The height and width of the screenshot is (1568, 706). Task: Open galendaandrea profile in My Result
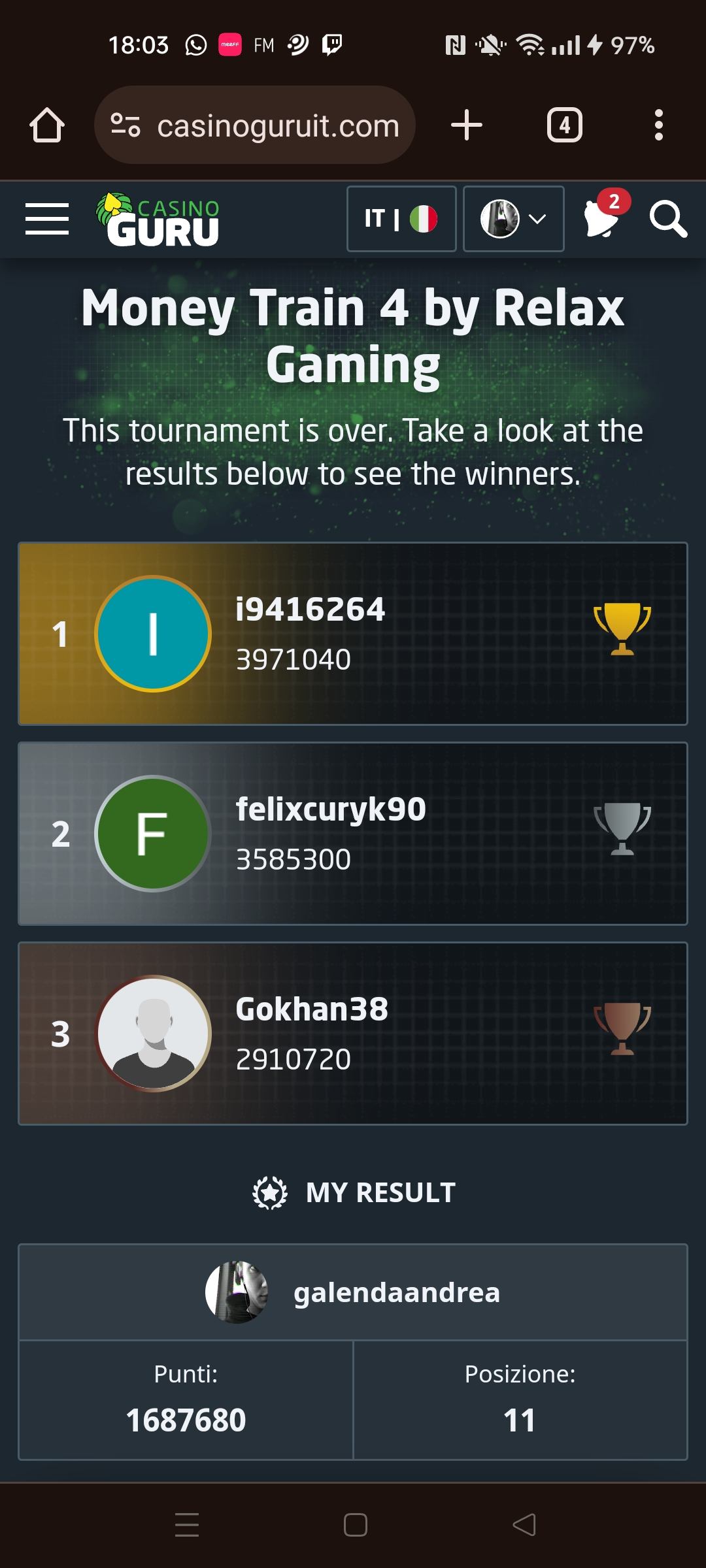(395, 1292)
